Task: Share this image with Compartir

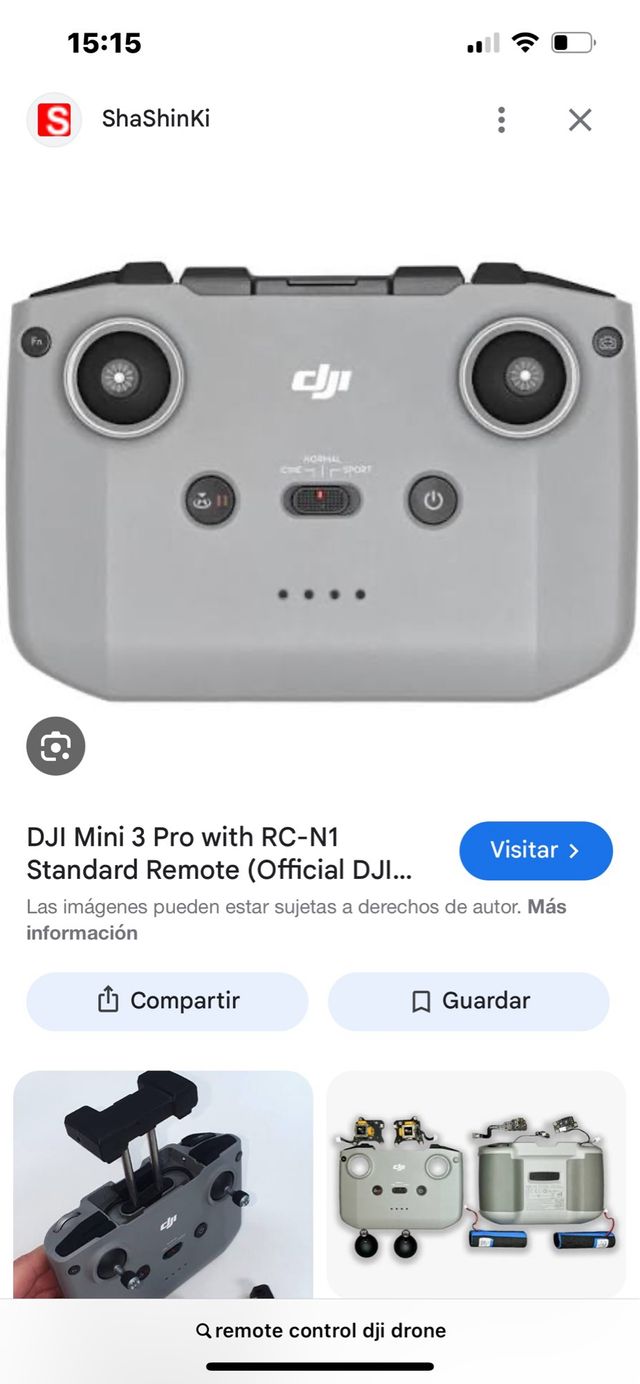Action: coord(167,1001)
